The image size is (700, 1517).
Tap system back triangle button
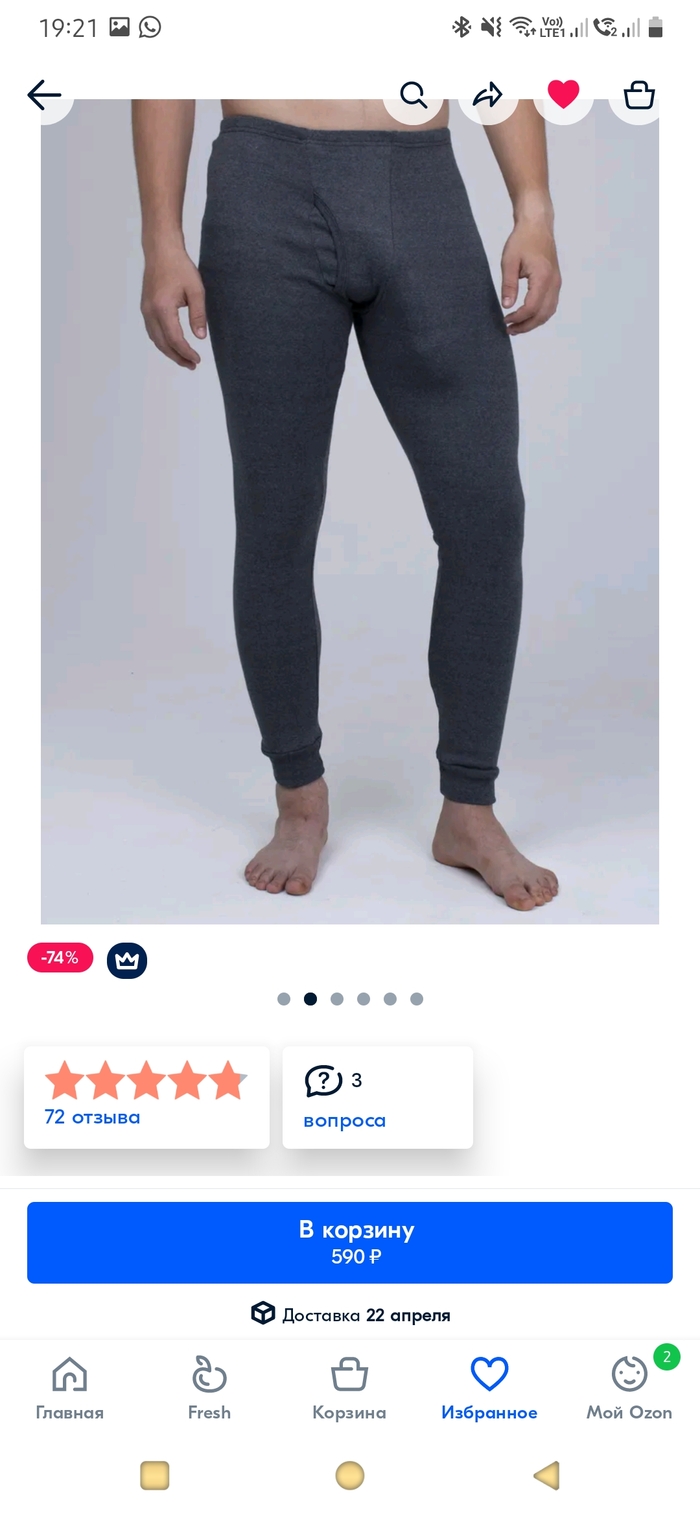tap(545, 1475)
